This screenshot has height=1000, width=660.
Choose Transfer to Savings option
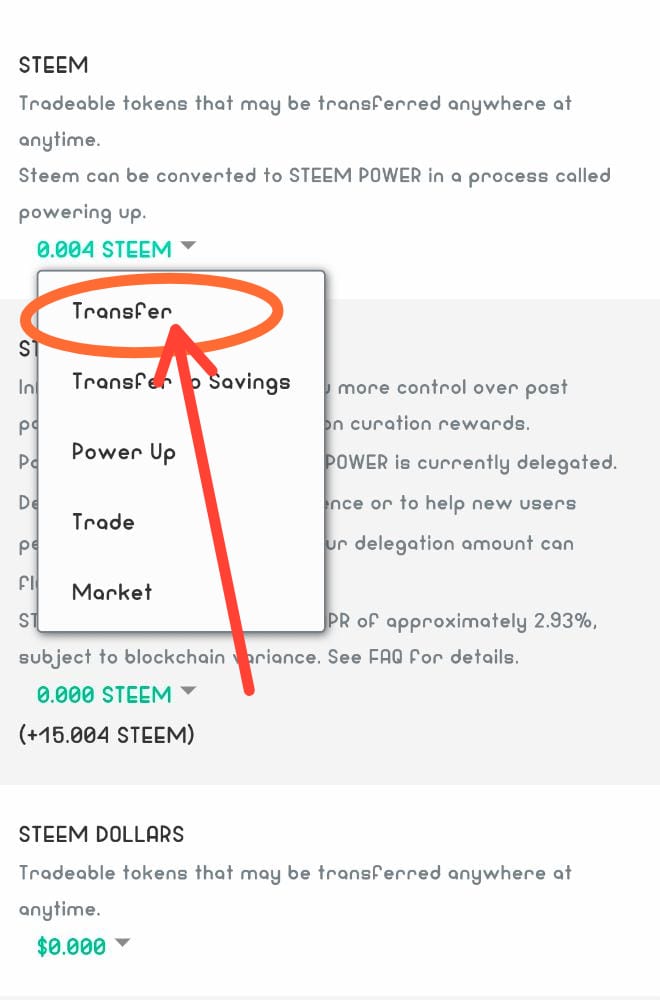click(x=181, y=381)
